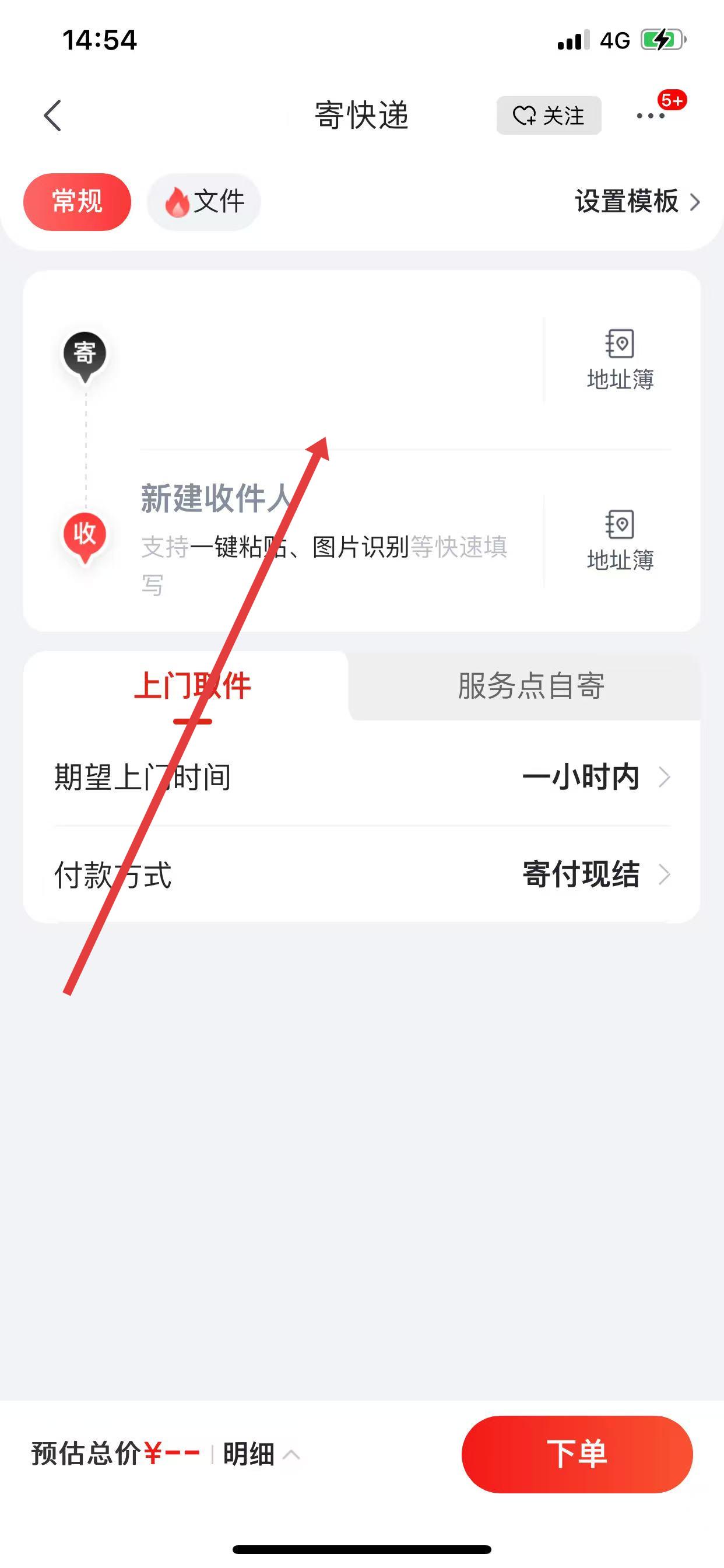Select the 上门取件 tab

coord(192,687)
